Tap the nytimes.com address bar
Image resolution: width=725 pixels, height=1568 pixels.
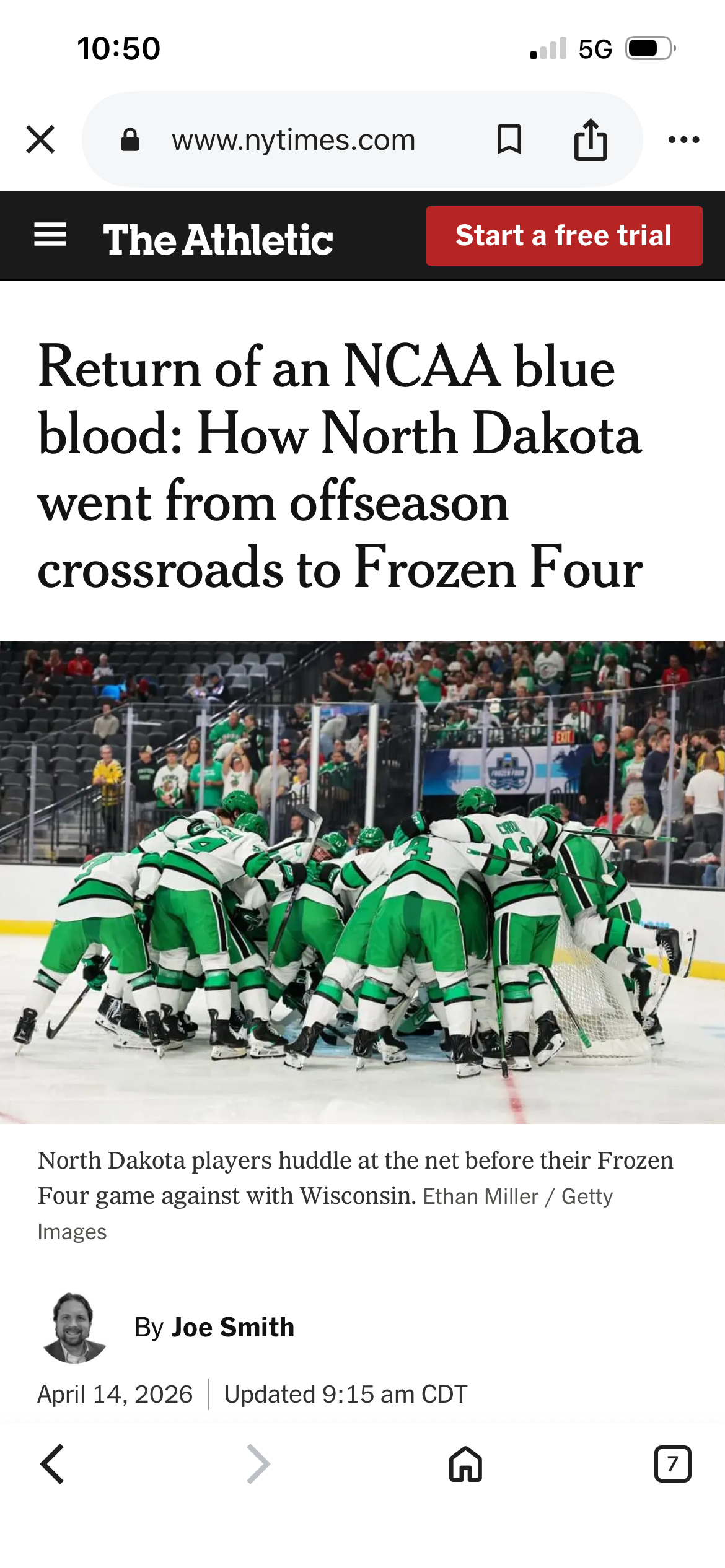293,141
